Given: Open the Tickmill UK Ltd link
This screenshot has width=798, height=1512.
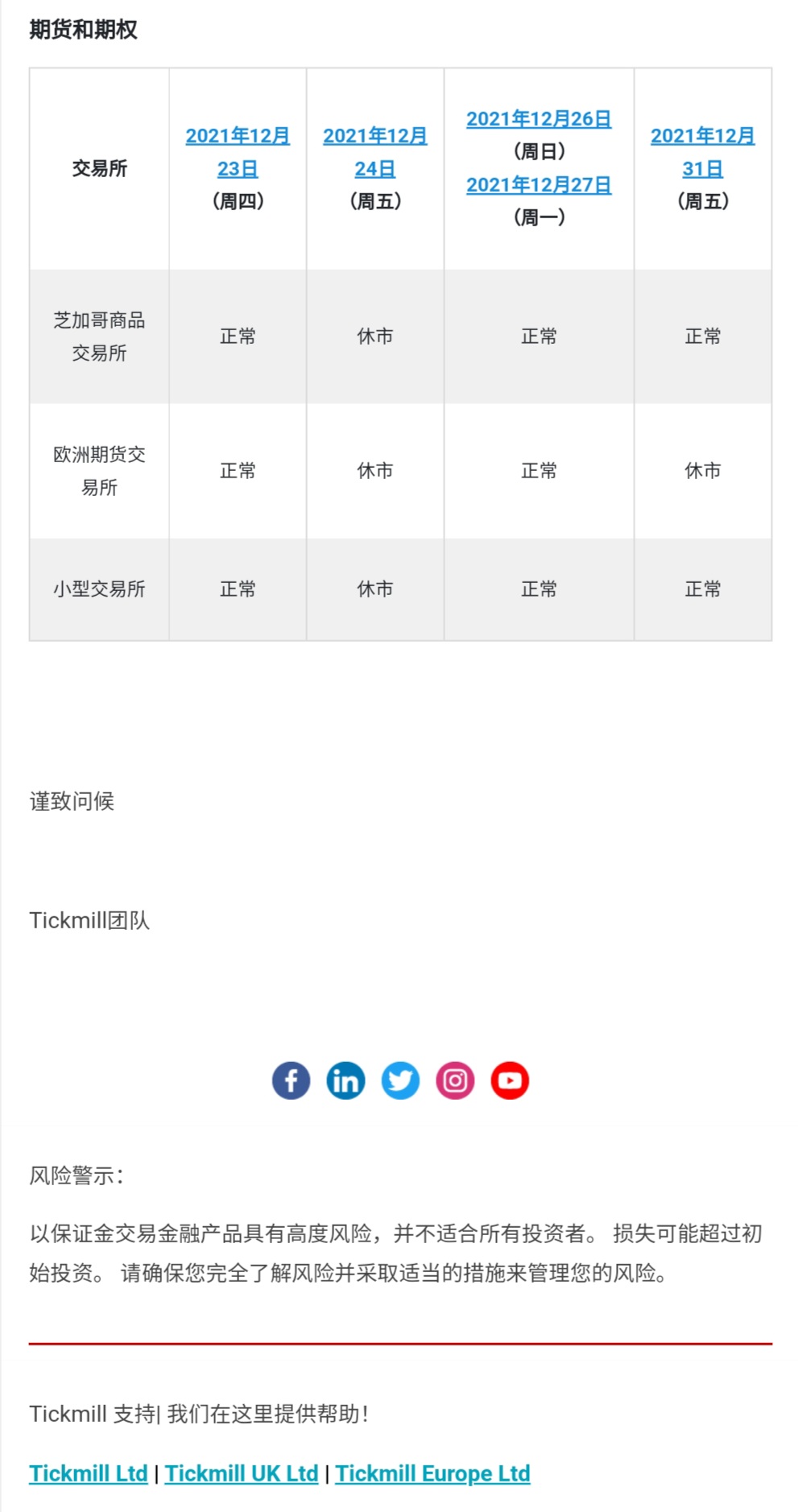Looking at the screenshot, I should coord(242,1473).
